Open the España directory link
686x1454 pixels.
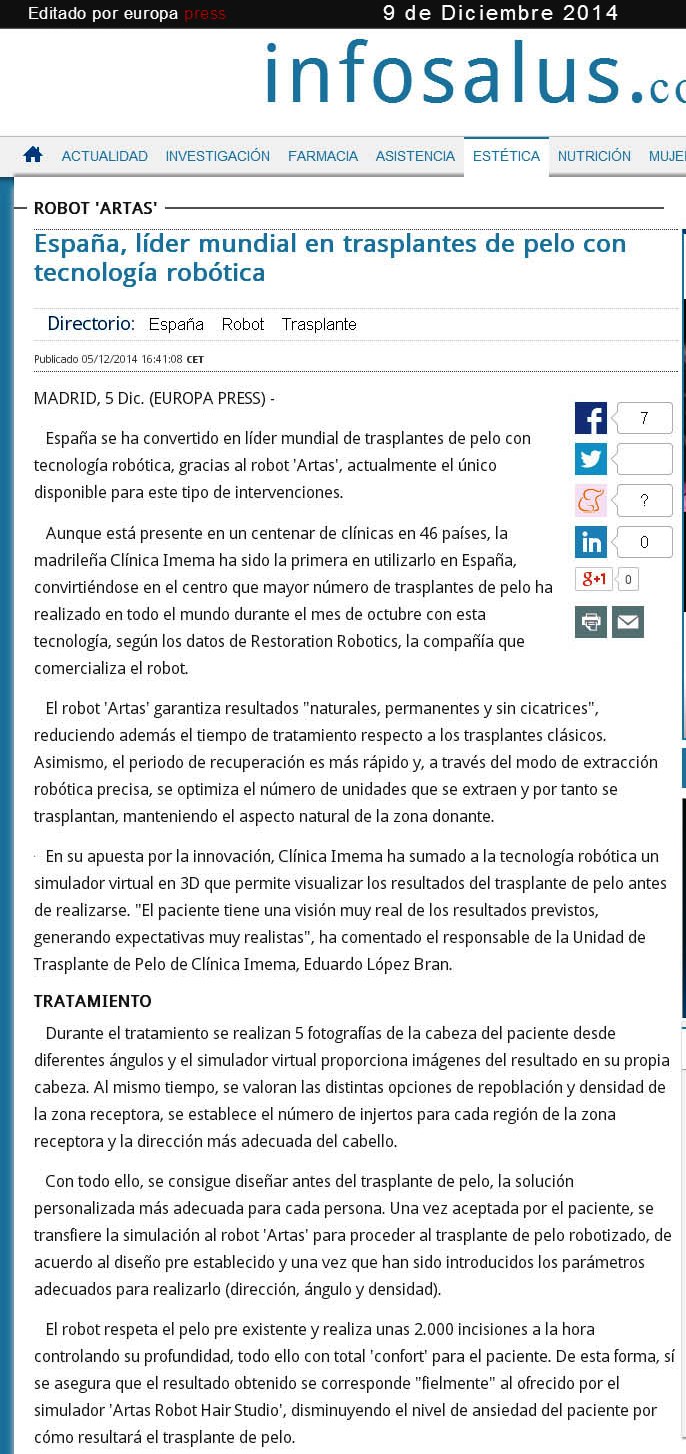click(x=176, y=324)
